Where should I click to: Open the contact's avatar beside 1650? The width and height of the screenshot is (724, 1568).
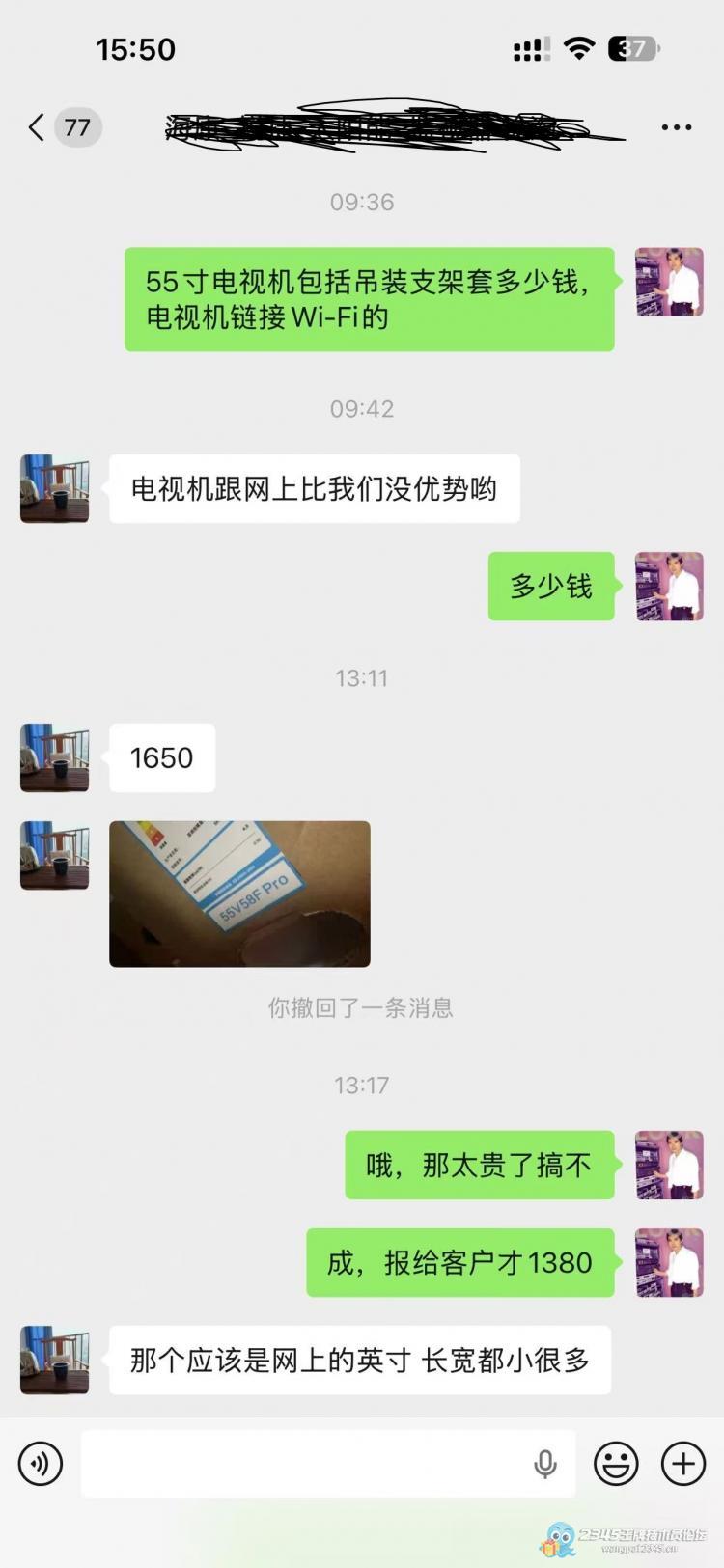55,757
